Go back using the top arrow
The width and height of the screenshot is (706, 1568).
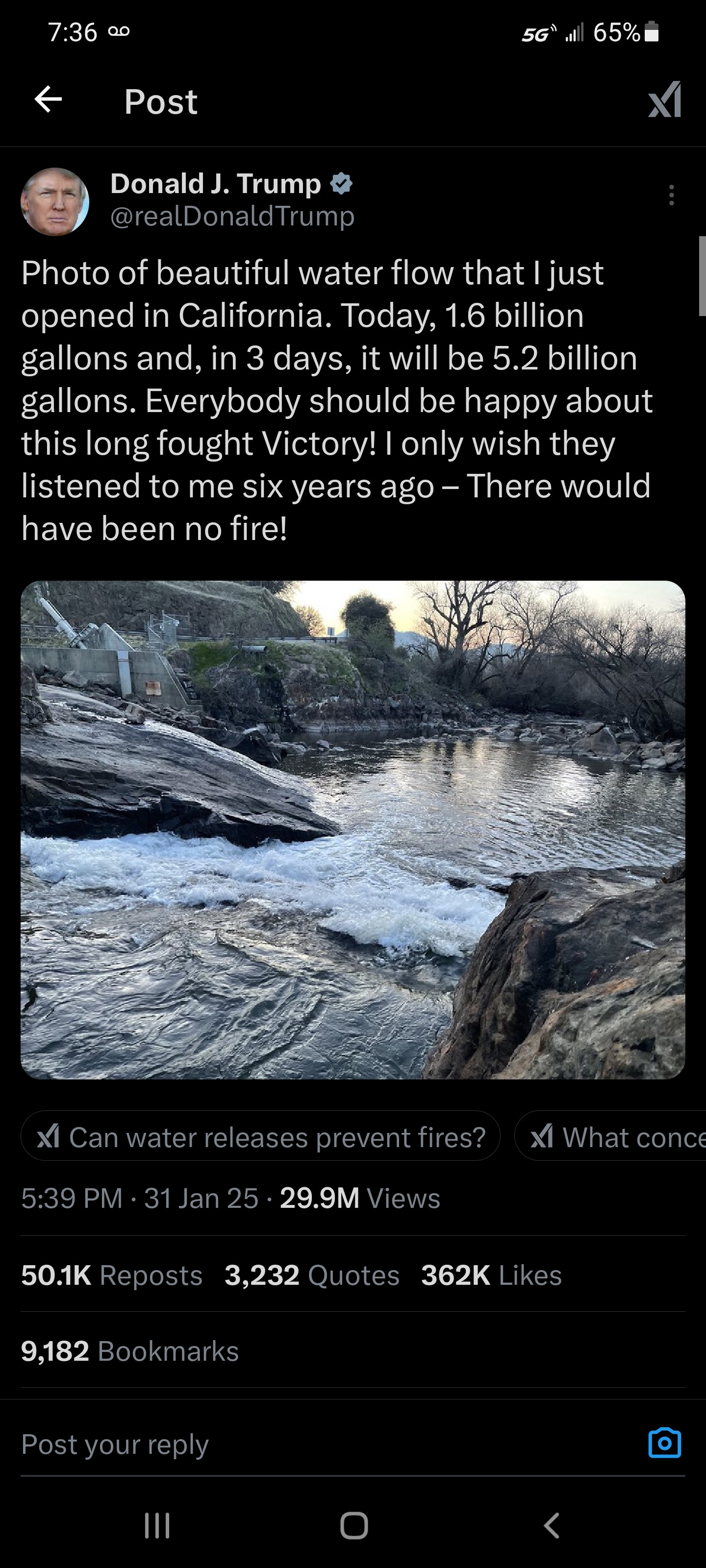point(48,99)
